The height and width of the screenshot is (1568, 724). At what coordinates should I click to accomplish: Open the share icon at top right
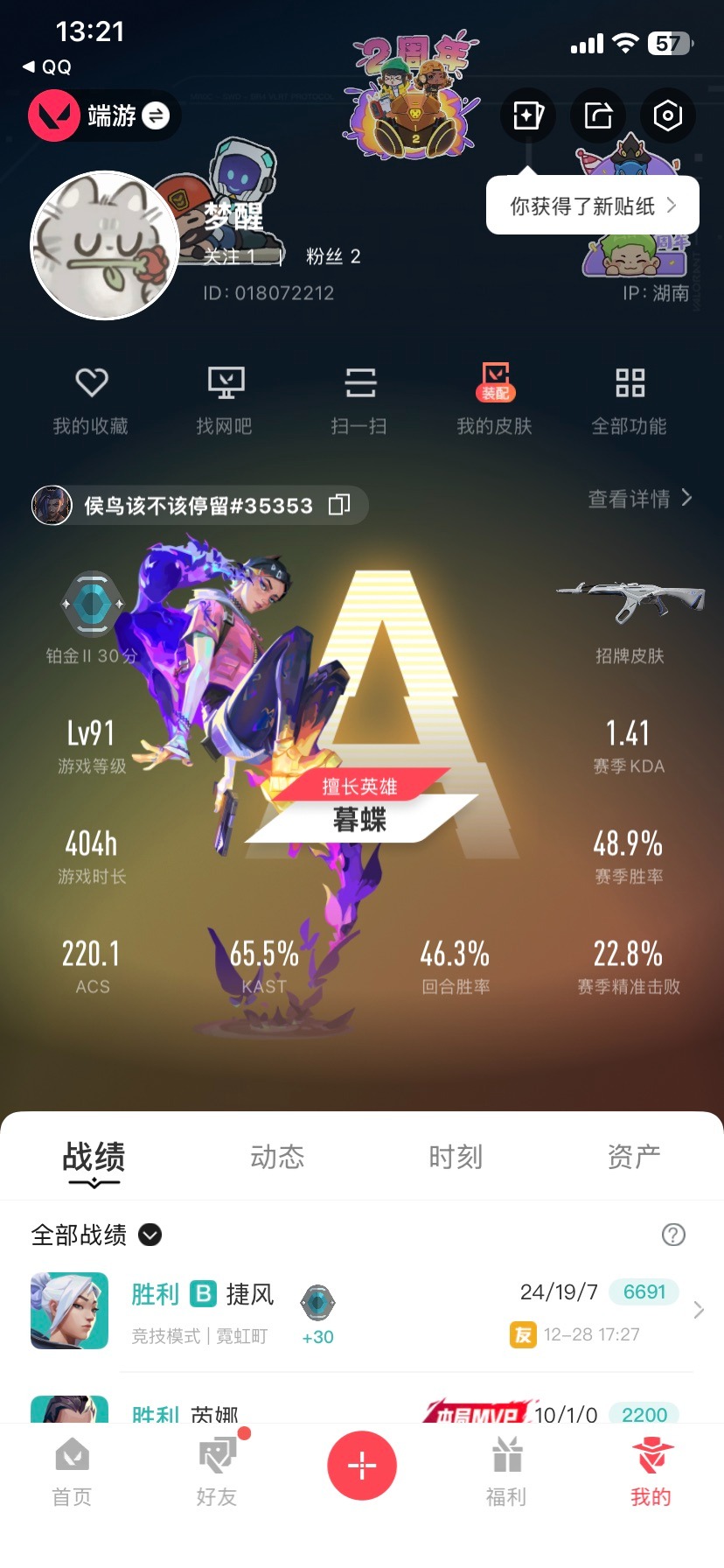pyautogui.click(x=597, y=115)
